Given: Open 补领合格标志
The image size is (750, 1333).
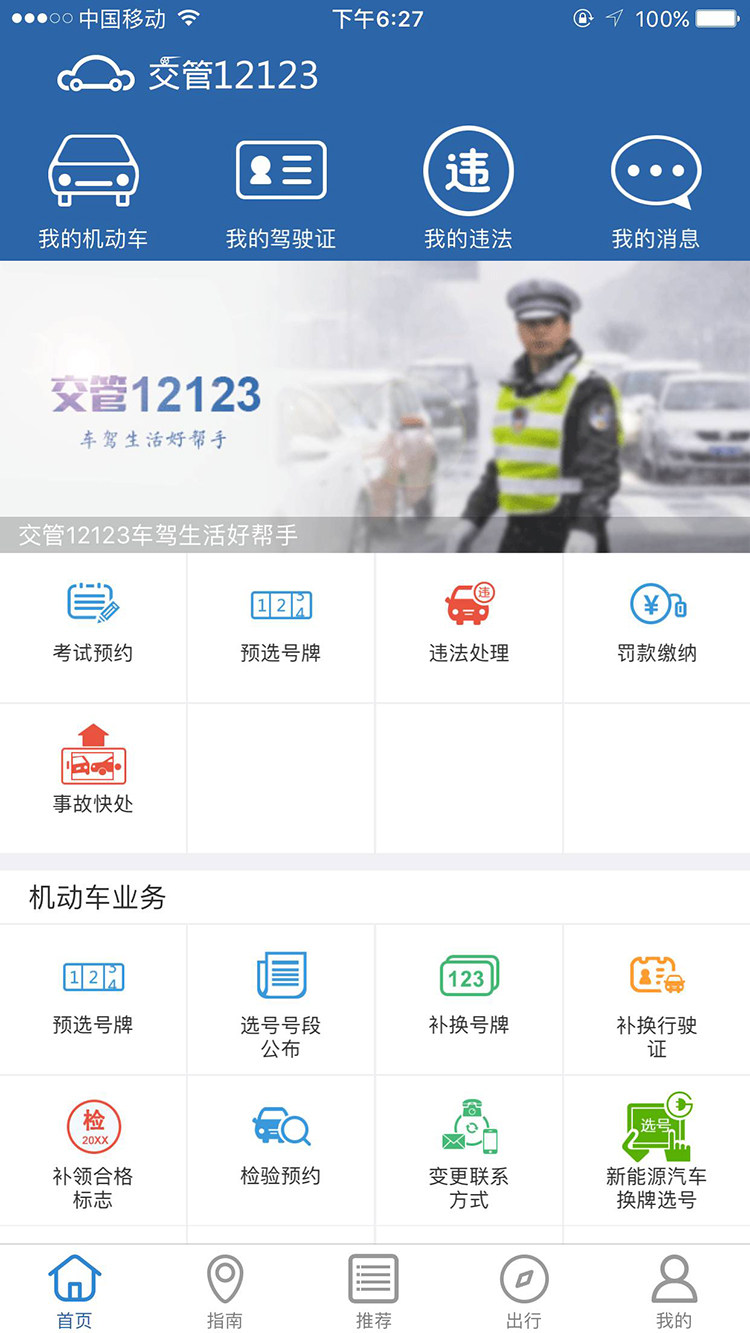Looking at the screenshot, I should pos(93,1150).
